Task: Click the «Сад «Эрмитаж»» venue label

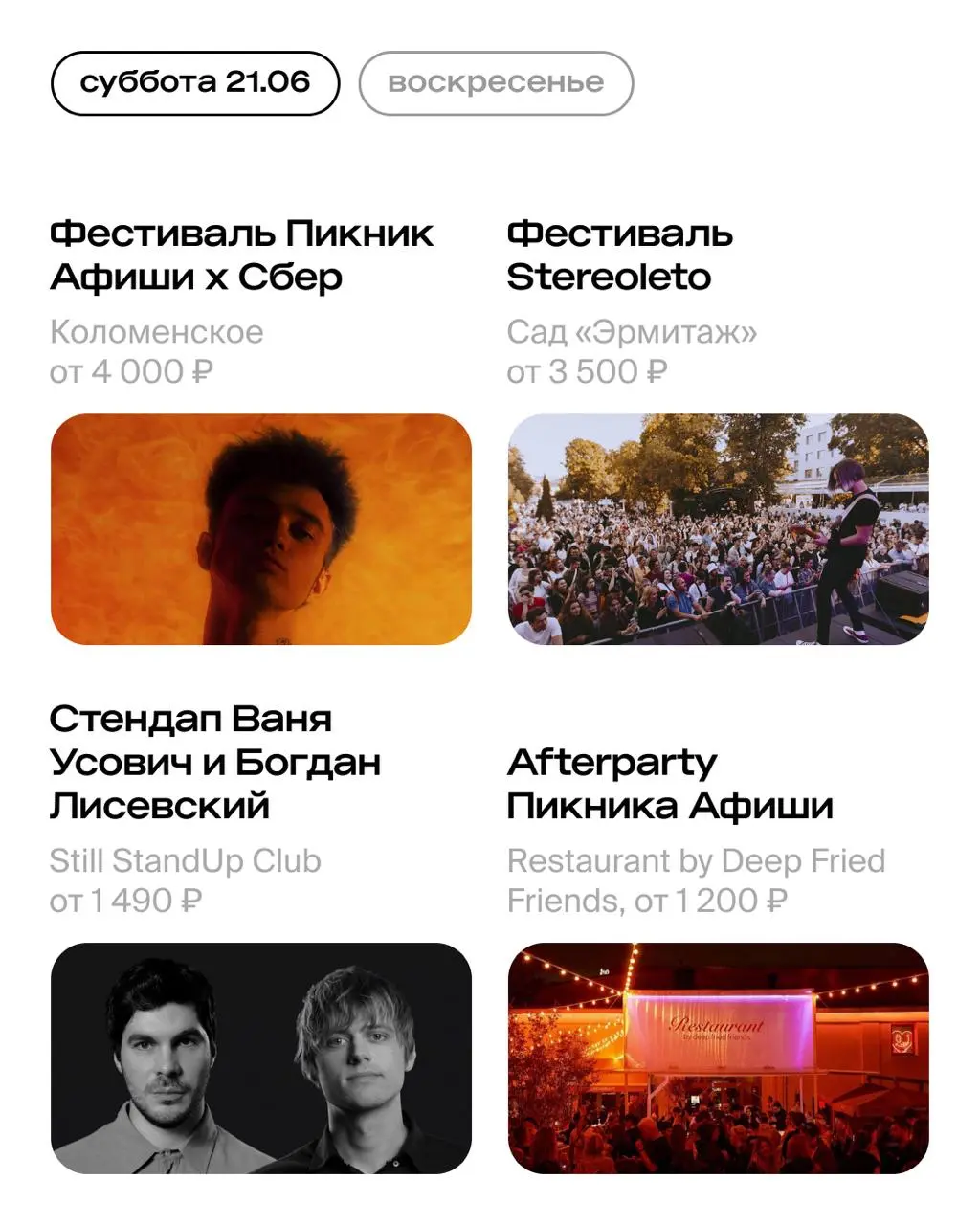Action: [x=632, y=332]
